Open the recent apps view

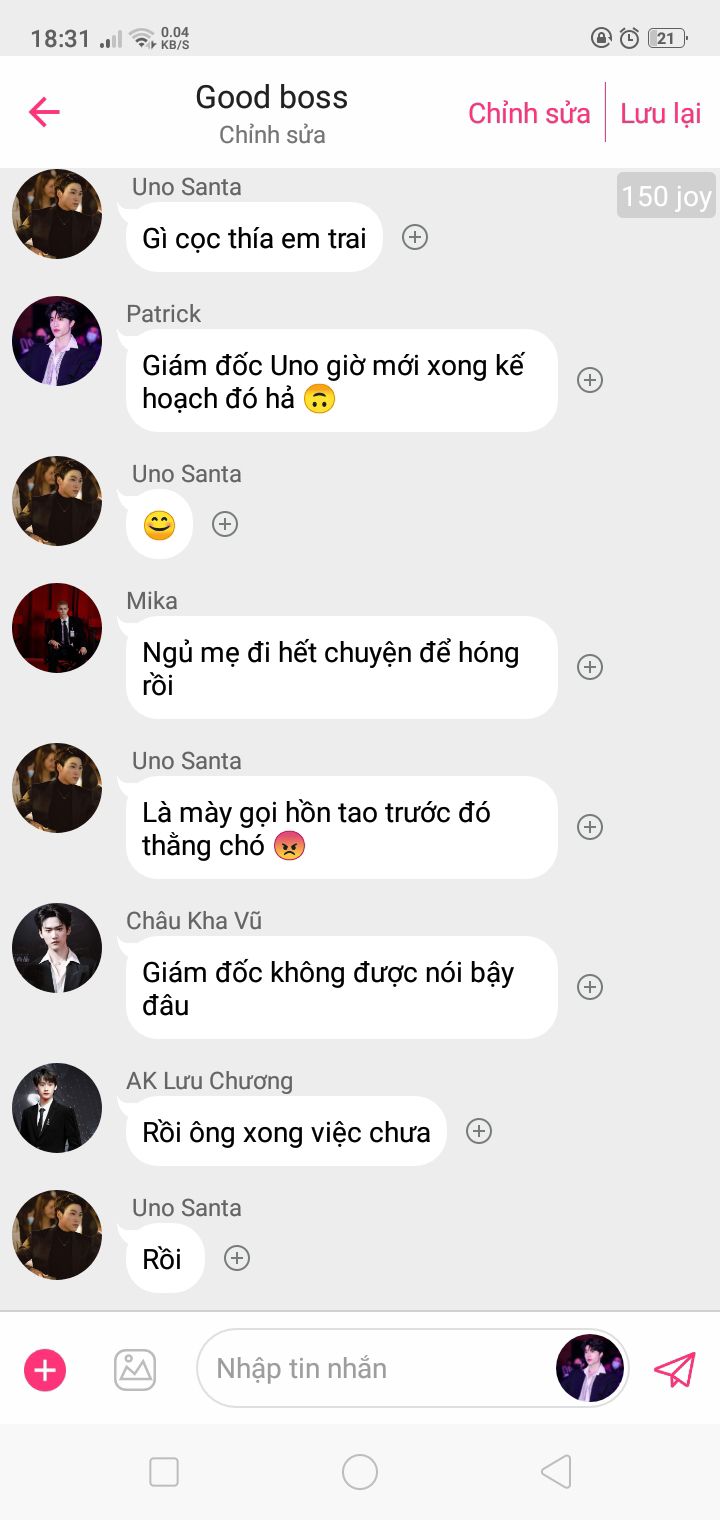coord(164,1472)
